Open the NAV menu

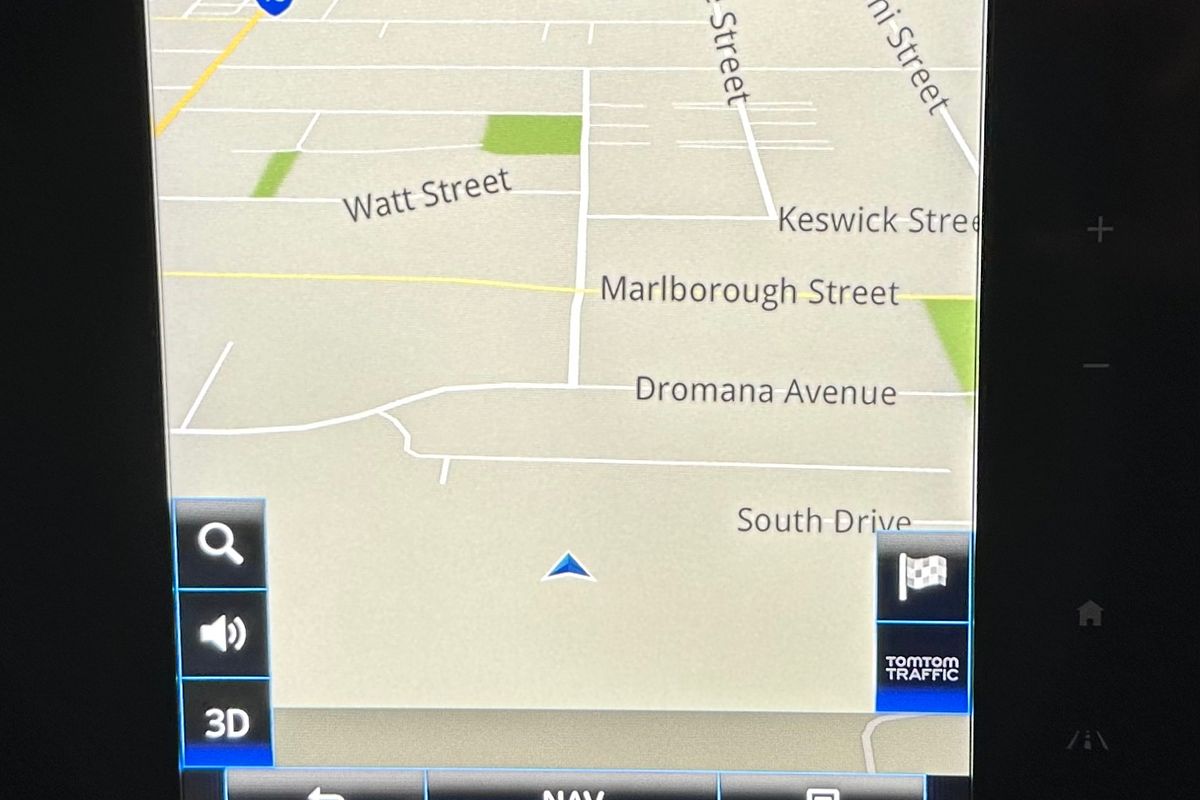pyautogui.click(x=572, y=790)
